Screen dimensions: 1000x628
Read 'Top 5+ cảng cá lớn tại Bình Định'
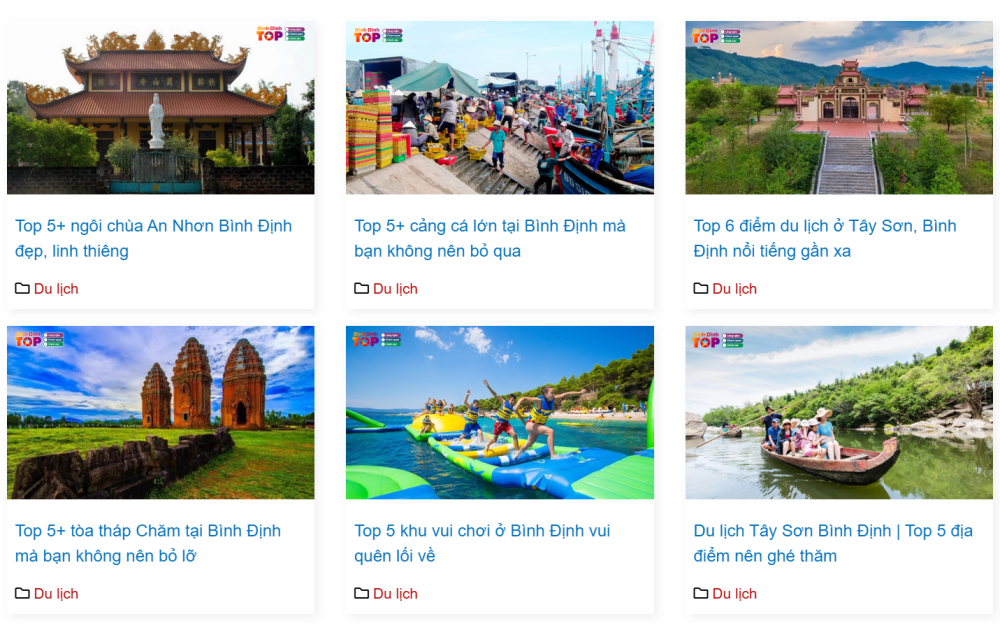[489, 238]
